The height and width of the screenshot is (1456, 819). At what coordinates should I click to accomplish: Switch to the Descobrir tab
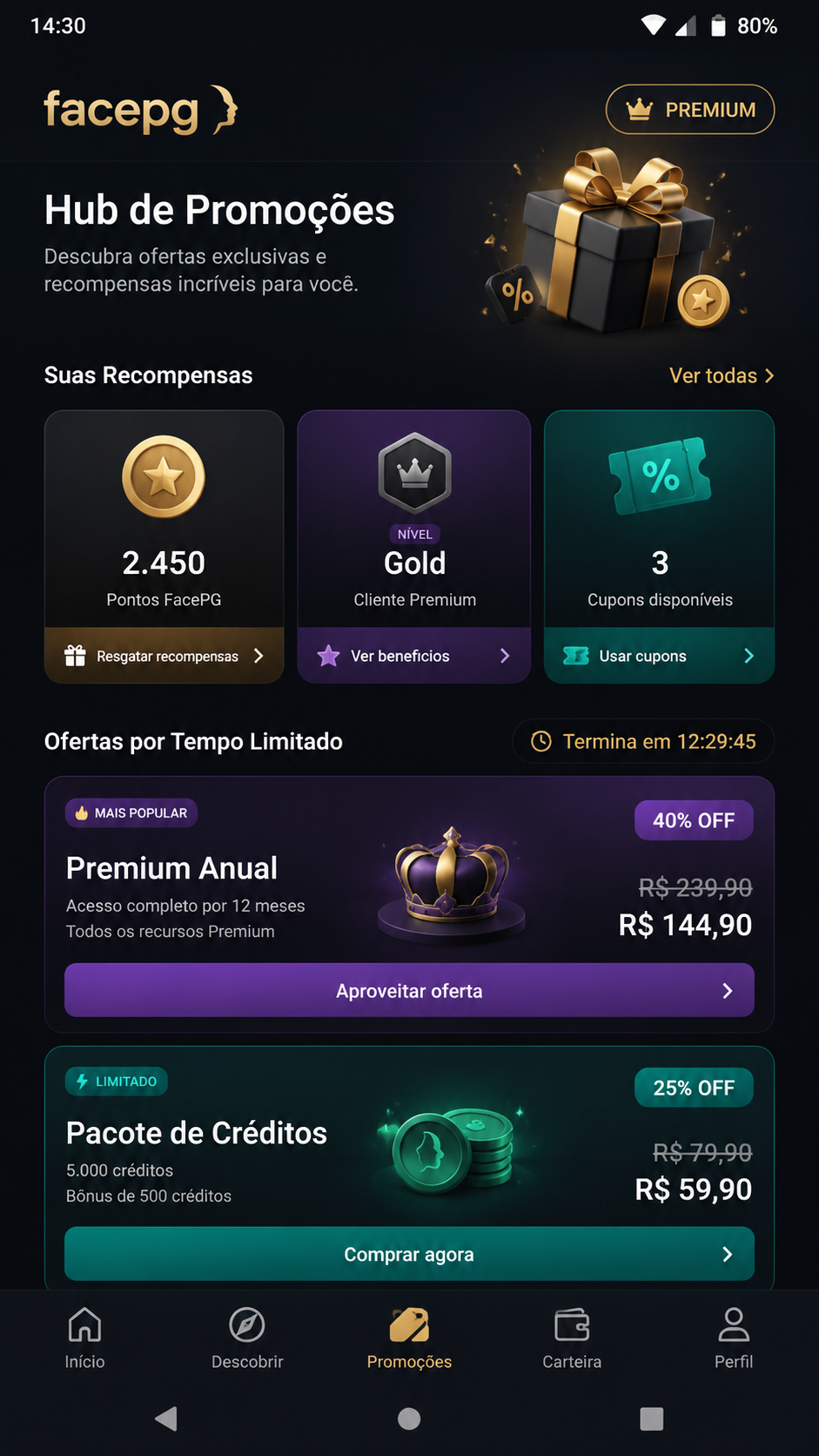(247, 1338)
